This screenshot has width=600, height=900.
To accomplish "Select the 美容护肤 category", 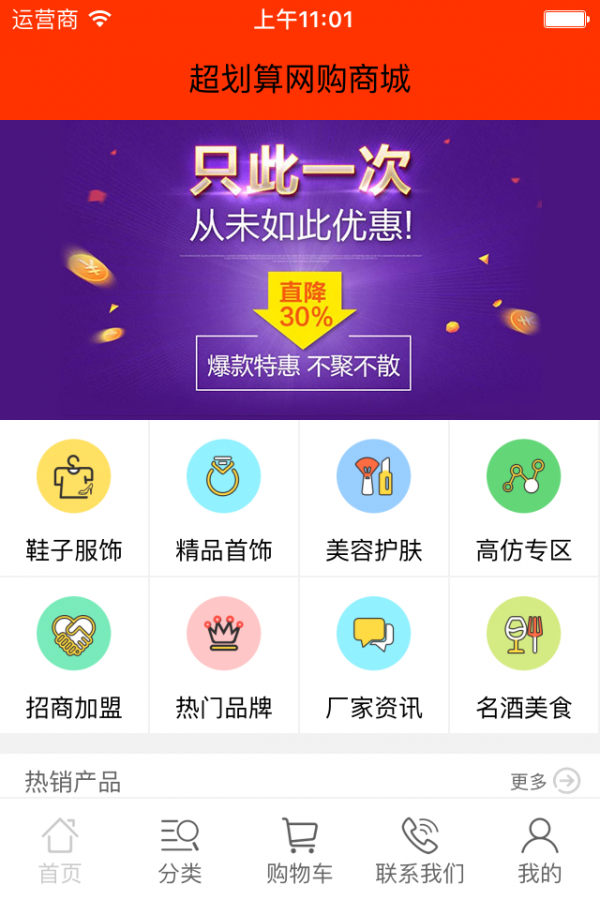I will coord(374,498).
